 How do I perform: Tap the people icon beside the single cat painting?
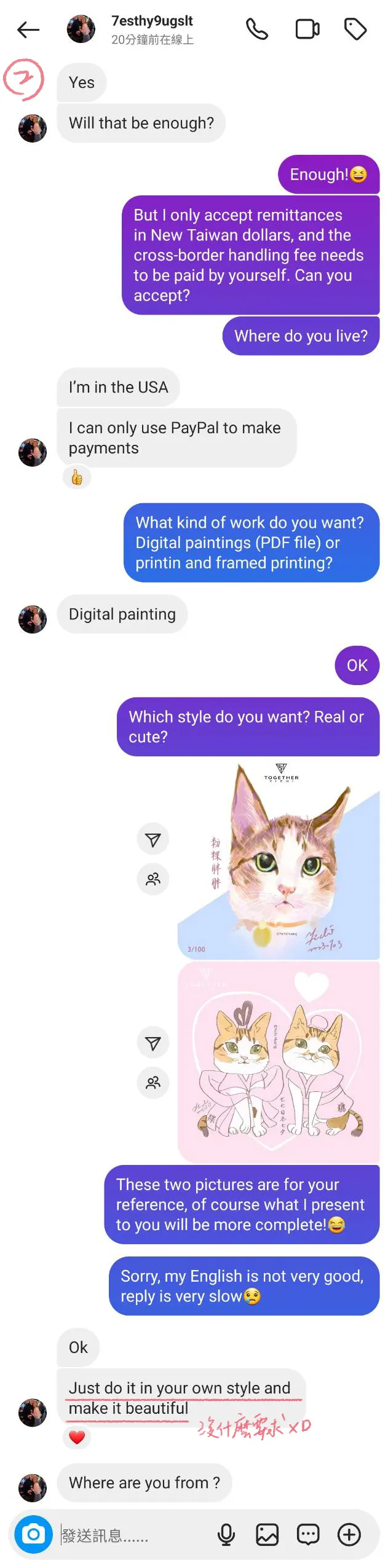152,879
